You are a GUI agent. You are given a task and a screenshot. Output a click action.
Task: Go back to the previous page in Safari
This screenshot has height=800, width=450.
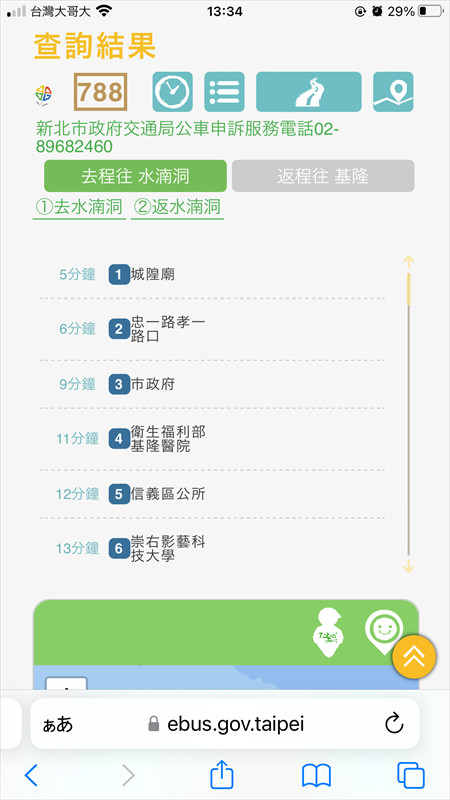[x=31, y=776]
